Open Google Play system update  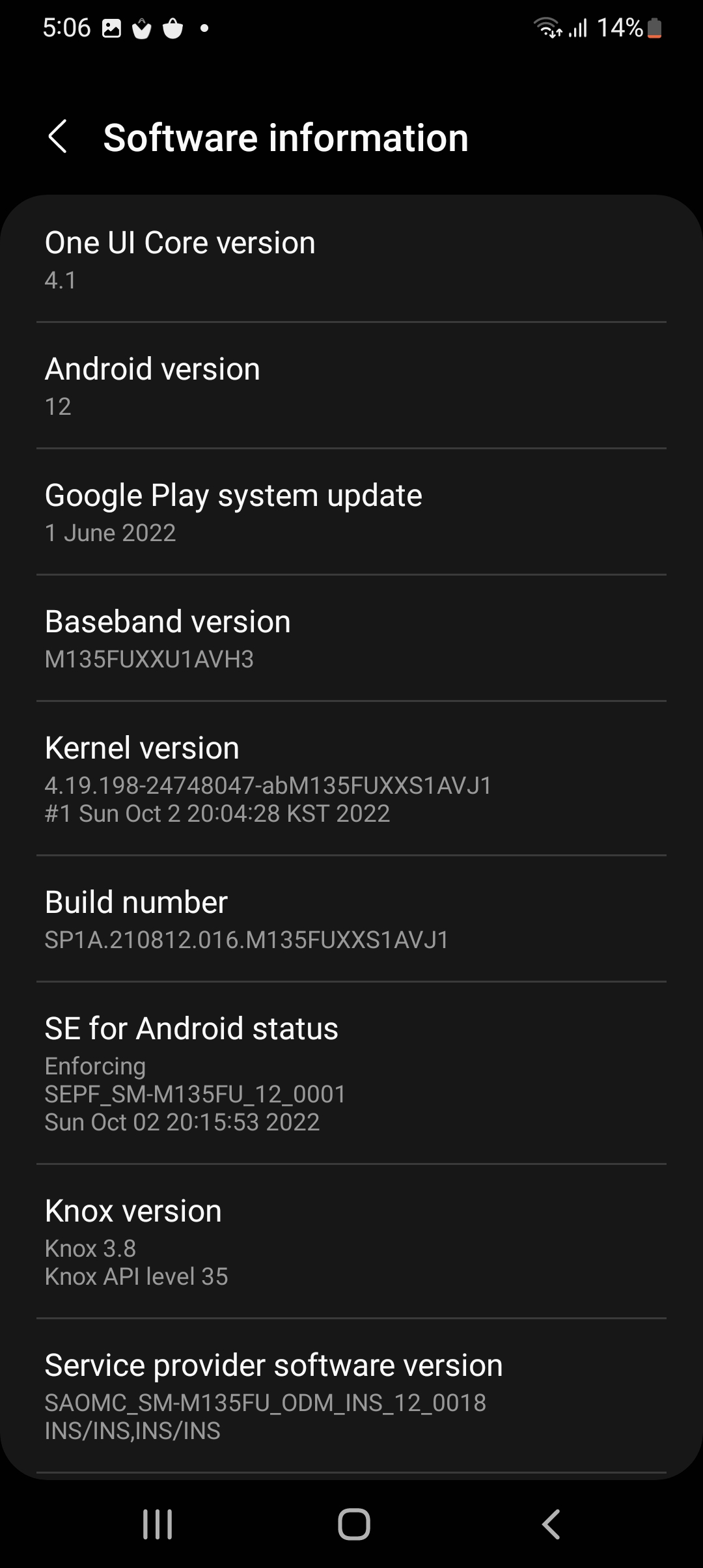click(351, 512)
